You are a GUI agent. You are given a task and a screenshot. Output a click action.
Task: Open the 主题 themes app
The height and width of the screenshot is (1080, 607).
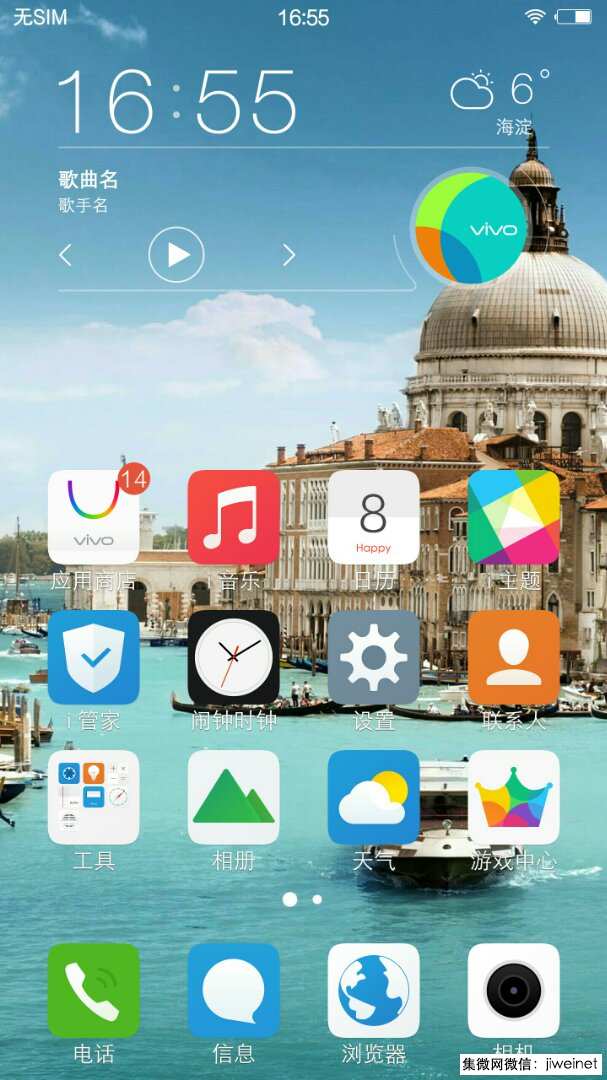(513, 517)
